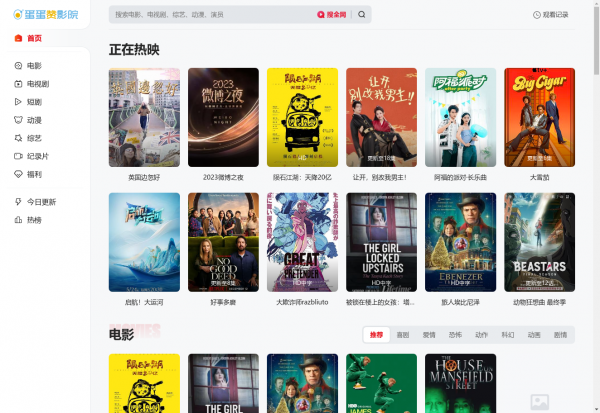
Task: Switch to 喜剧 movie filter tab
Action: click(402, 334)
